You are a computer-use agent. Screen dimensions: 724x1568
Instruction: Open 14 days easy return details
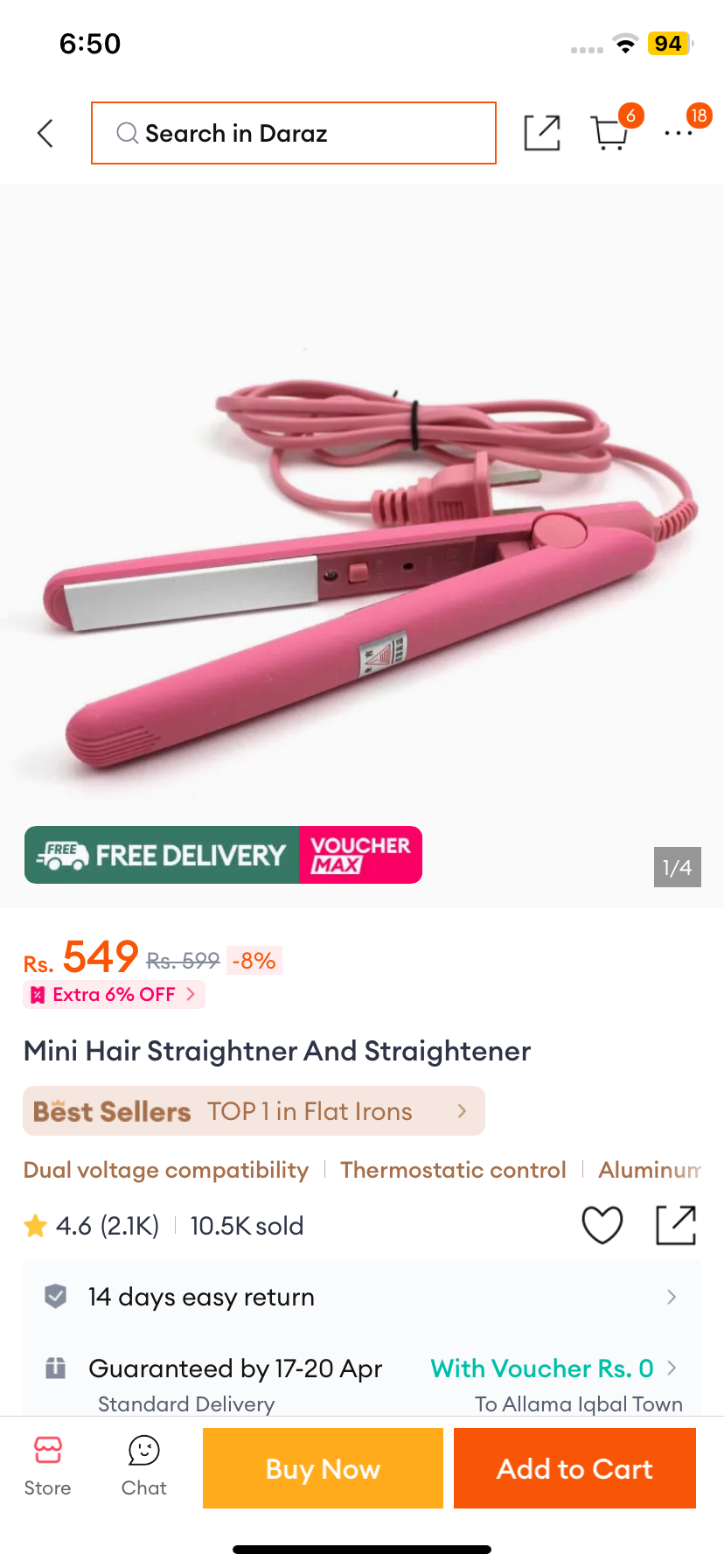point(362,1297)
